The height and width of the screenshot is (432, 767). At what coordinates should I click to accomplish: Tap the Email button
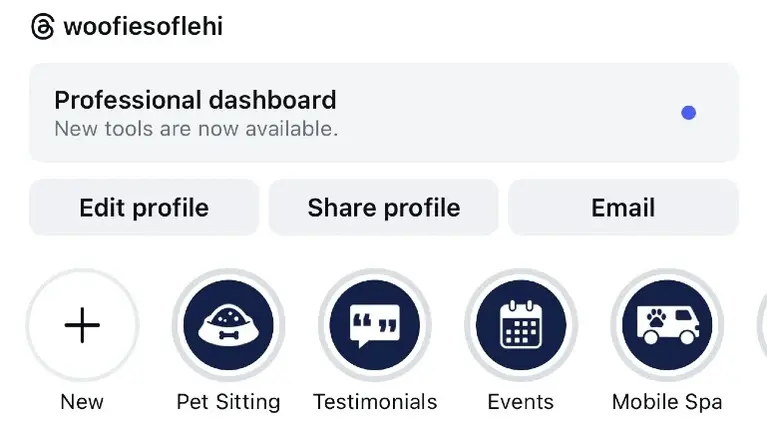623,208
